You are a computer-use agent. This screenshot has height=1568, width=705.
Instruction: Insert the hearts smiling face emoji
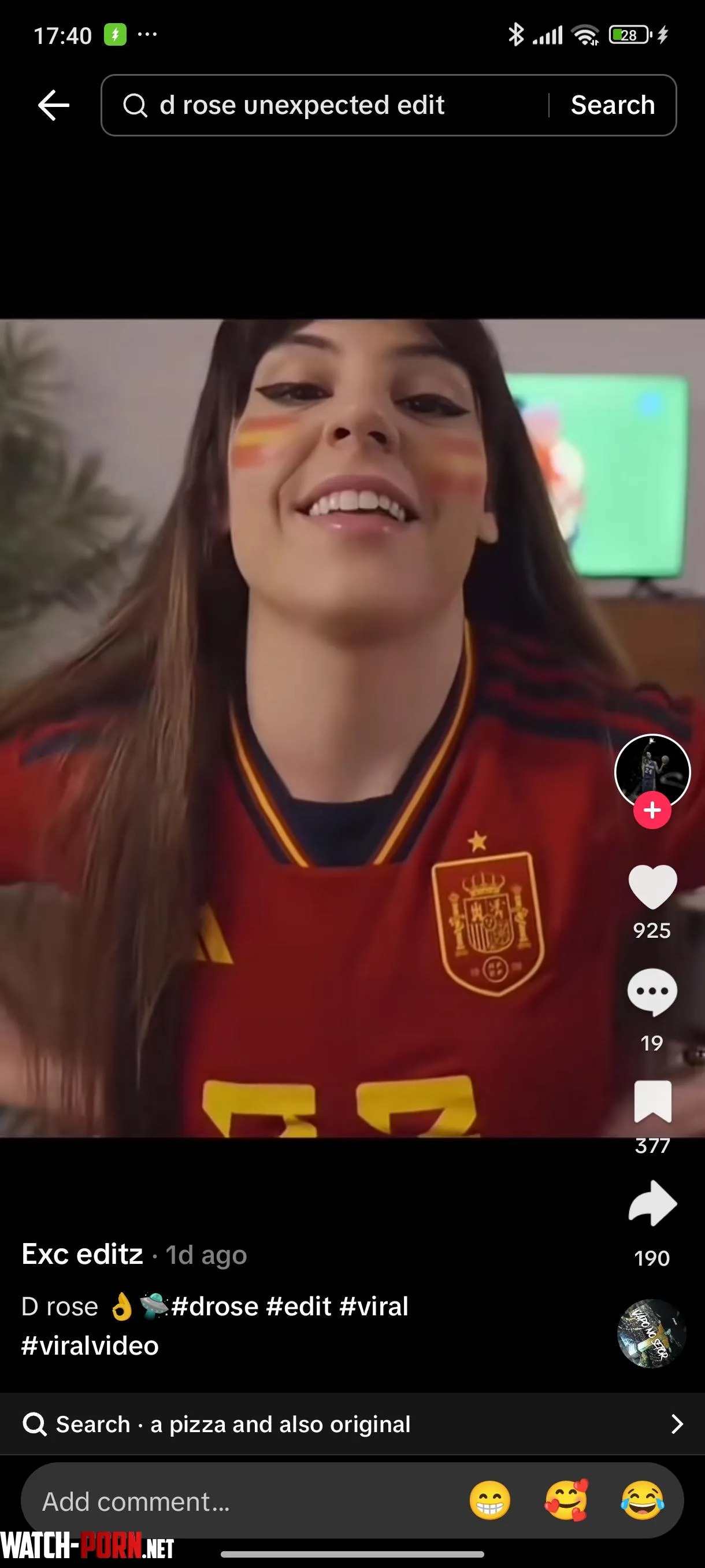coord(566,1500)
